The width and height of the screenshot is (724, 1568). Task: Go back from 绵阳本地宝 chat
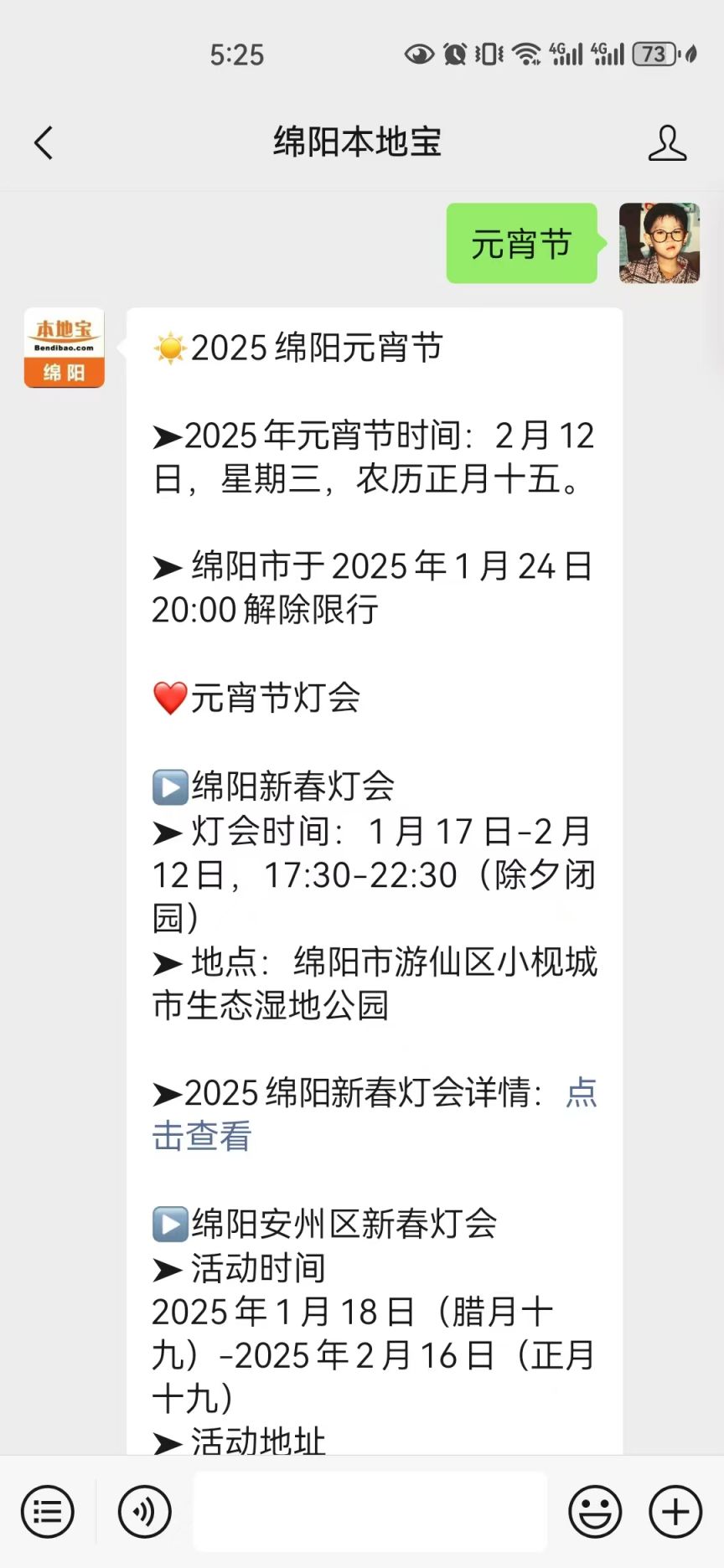point(44,142)
